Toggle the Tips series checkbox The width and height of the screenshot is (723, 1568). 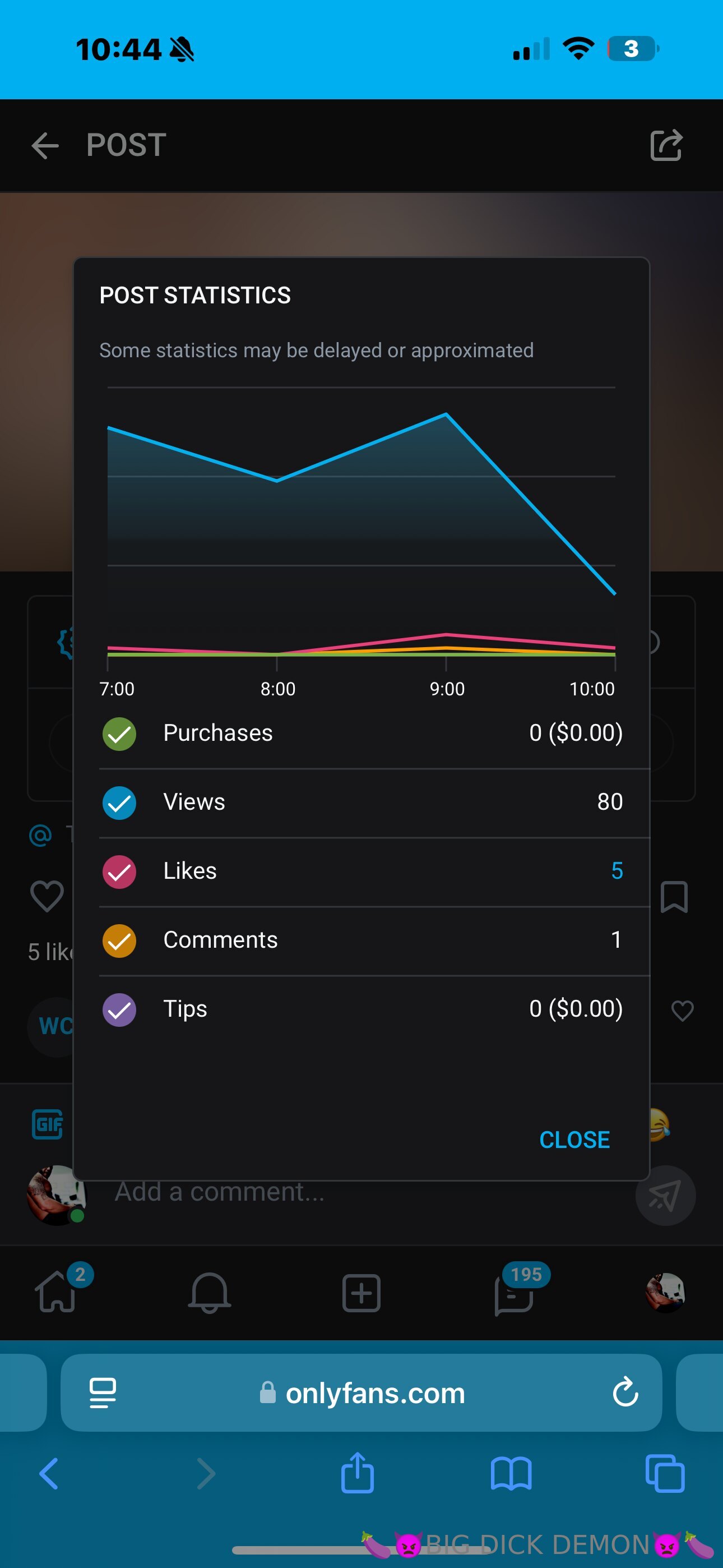(x=119, y=1009)
